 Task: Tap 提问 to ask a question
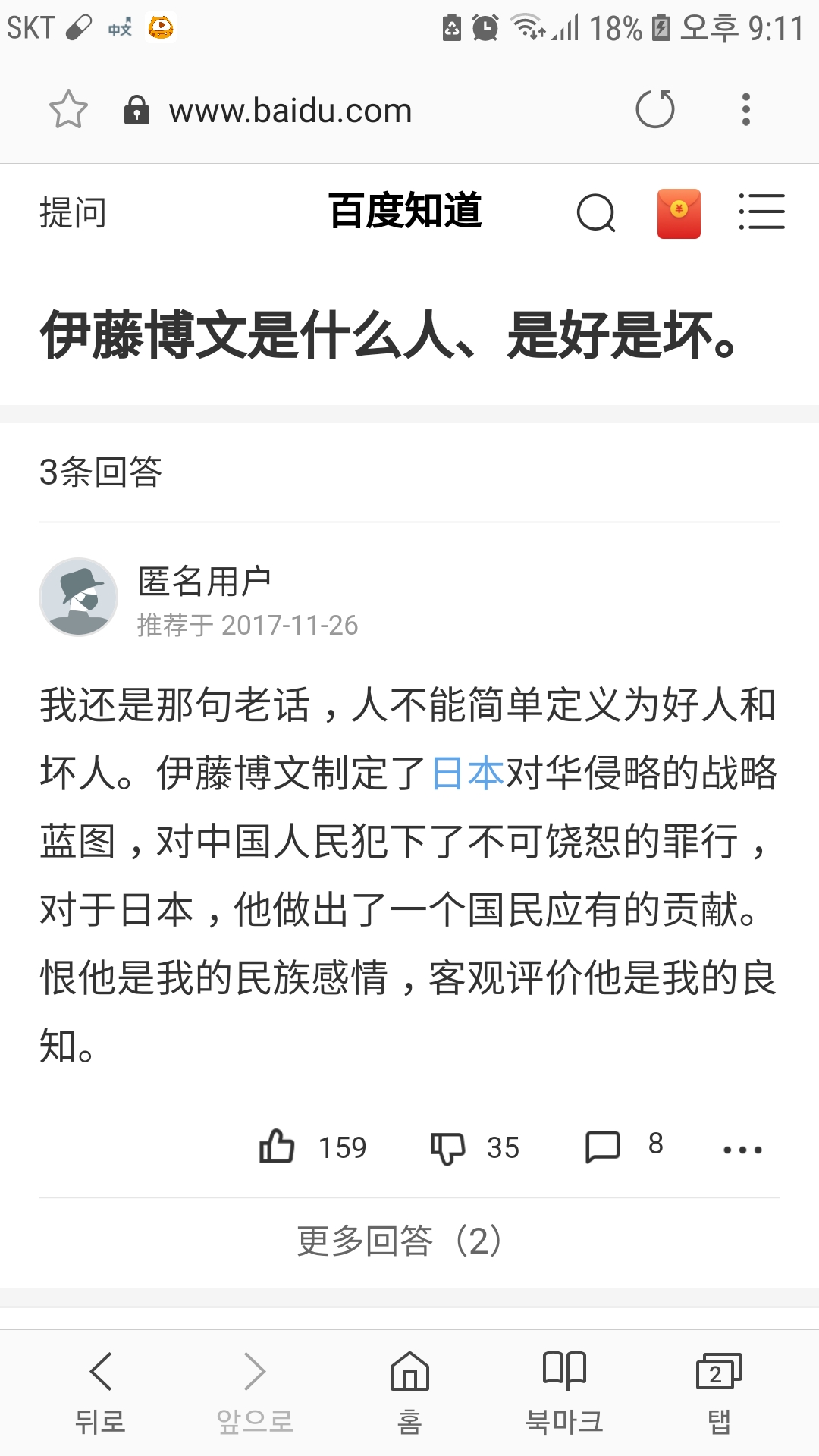[73, 212]
